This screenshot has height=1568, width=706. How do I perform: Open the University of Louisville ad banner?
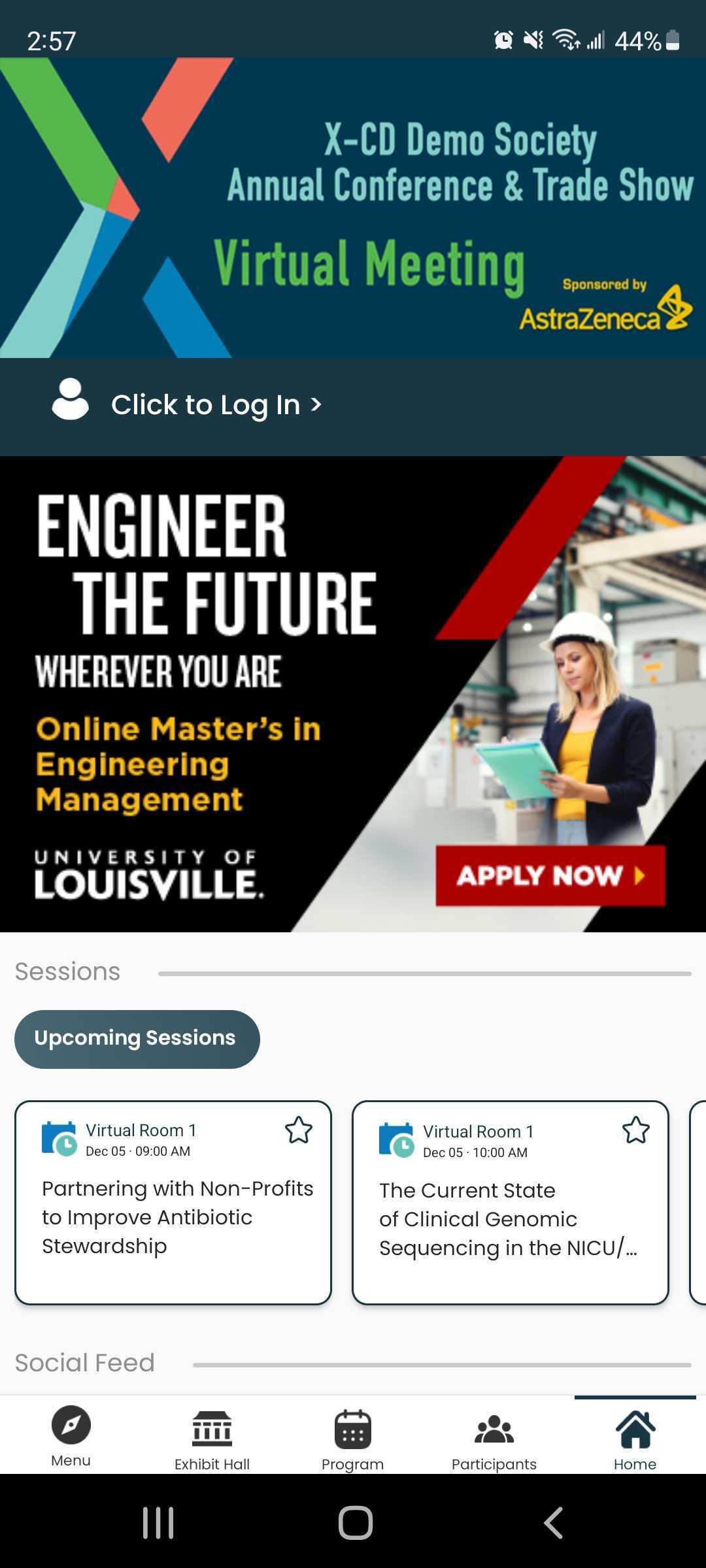coord(353,694)
